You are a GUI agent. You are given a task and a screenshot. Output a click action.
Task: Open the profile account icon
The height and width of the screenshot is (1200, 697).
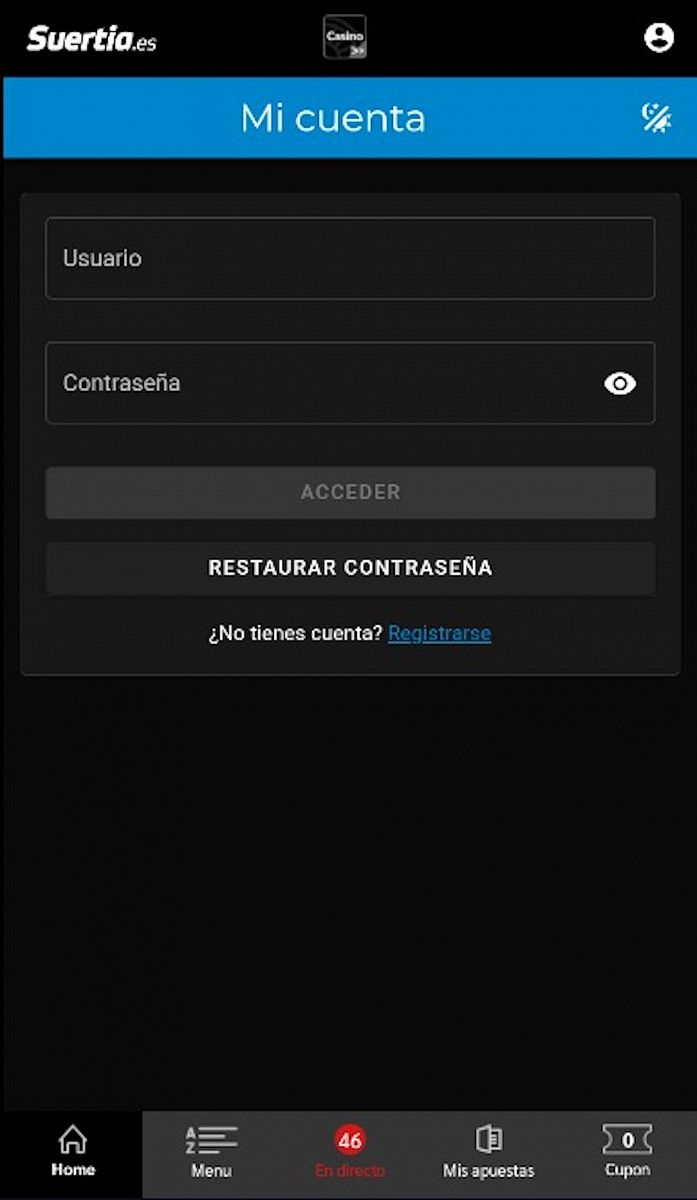(658, 38)
